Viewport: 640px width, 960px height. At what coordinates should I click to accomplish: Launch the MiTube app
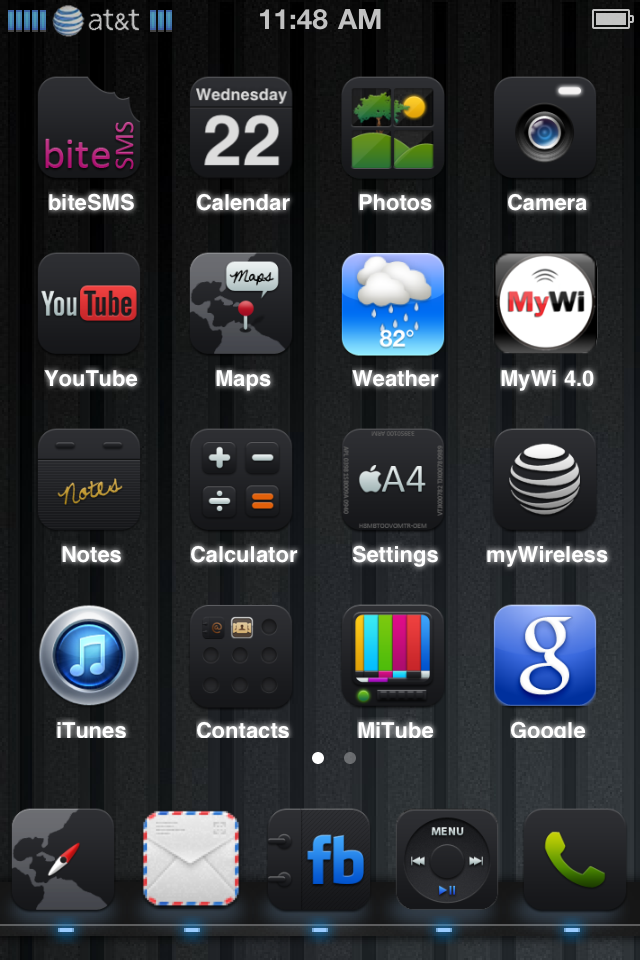pos(393,656)
